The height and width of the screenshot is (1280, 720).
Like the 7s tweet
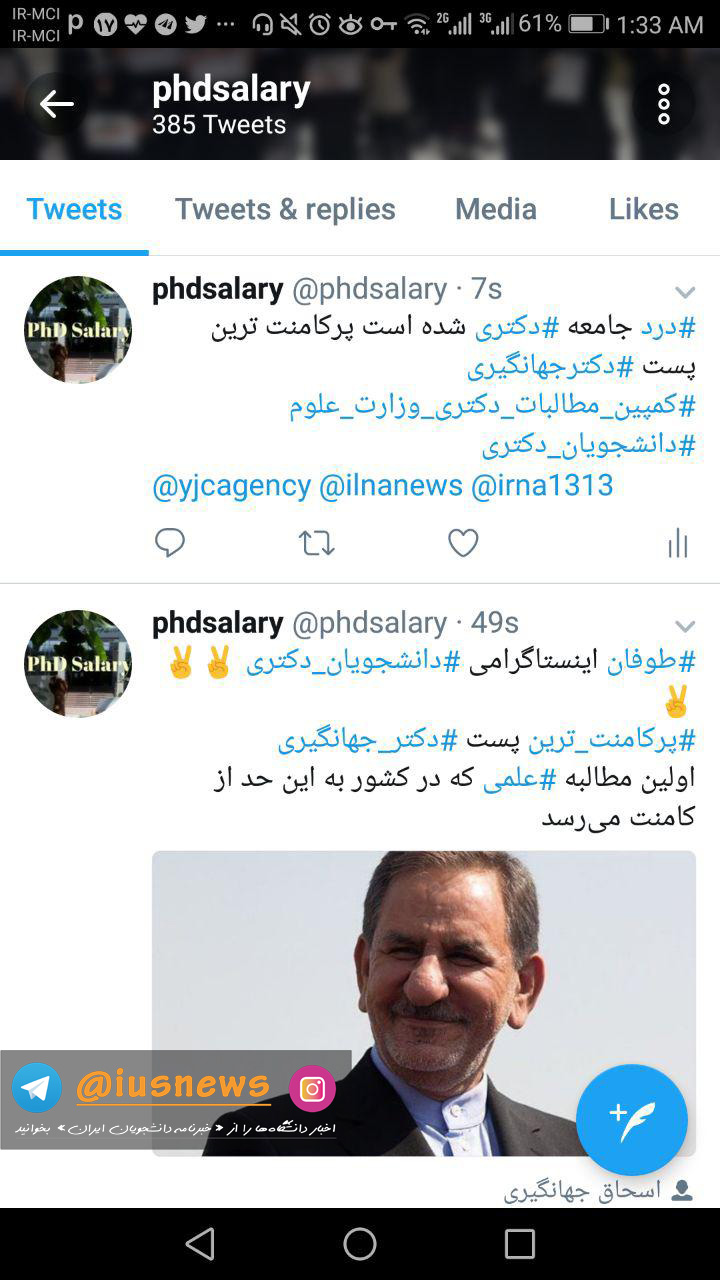pos(463,543)
